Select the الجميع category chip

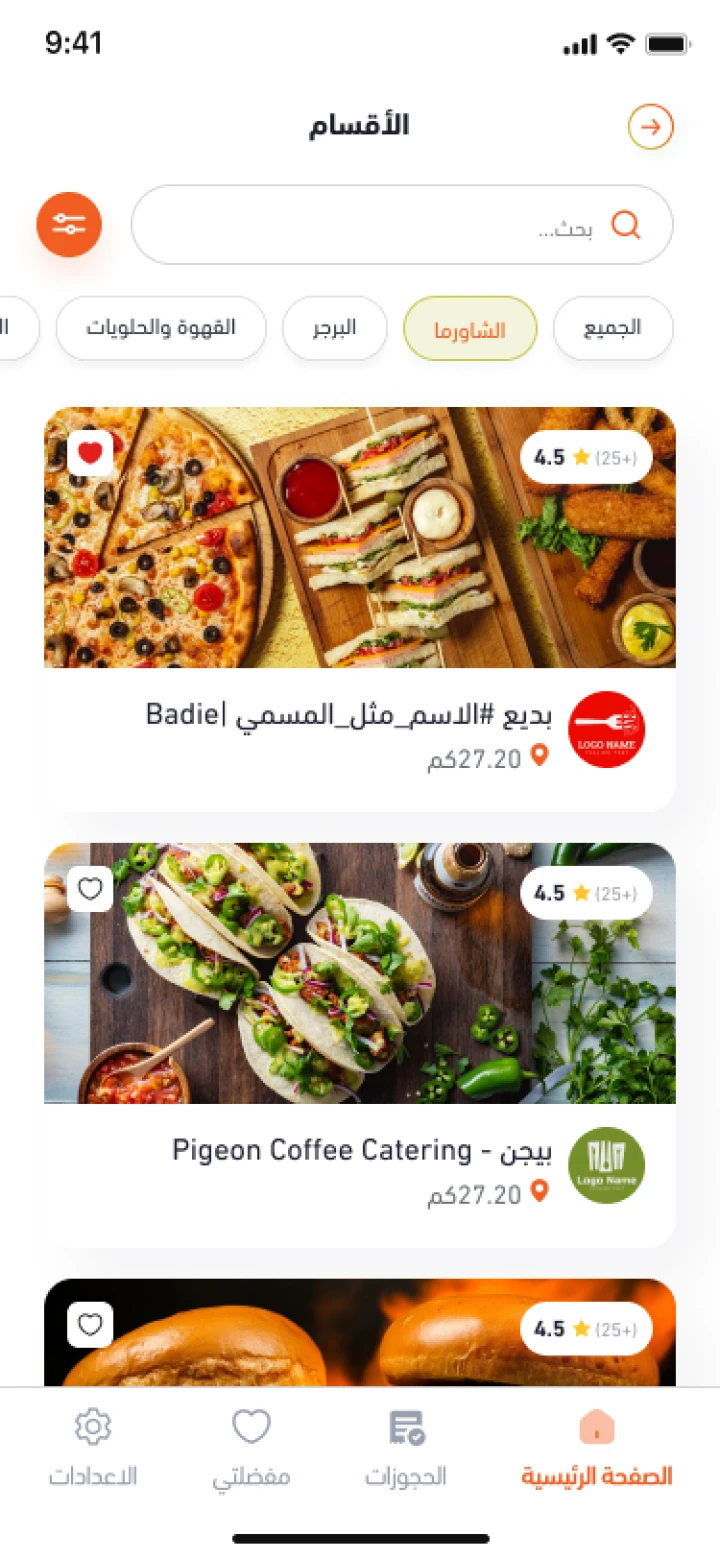coord(613,328)
